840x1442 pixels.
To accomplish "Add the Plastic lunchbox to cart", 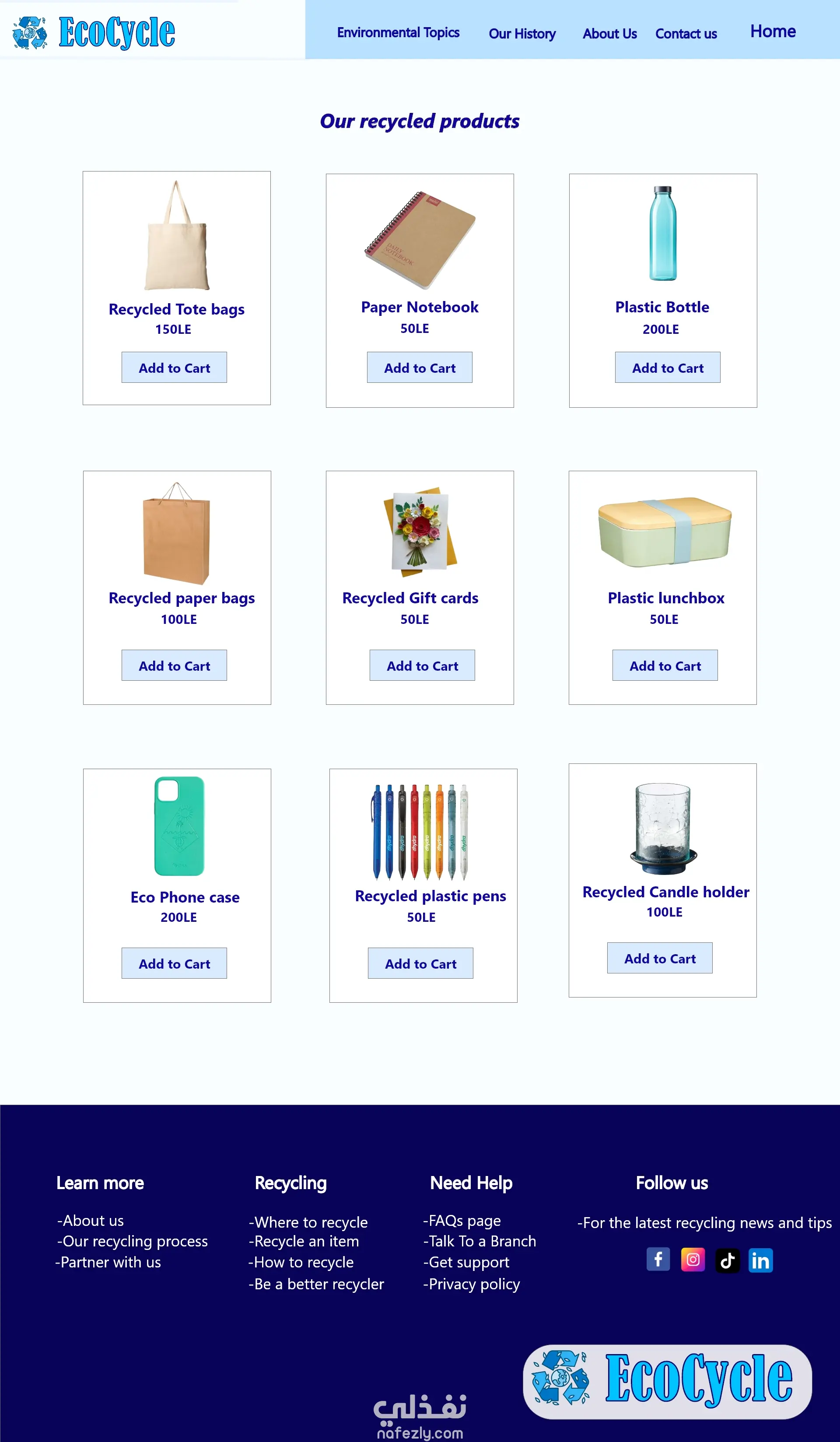I will 665,665.
